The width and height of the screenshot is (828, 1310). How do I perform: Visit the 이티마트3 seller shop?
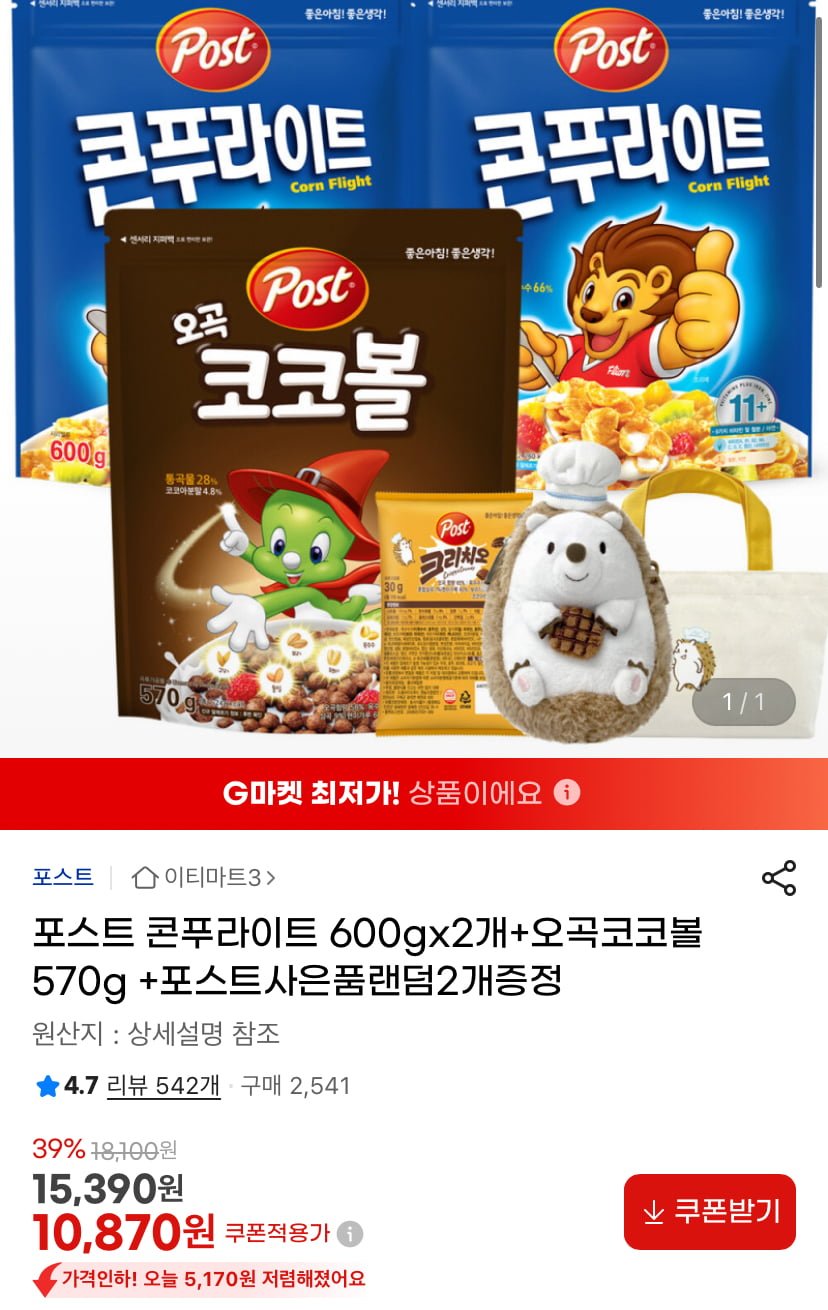point(204,877)
